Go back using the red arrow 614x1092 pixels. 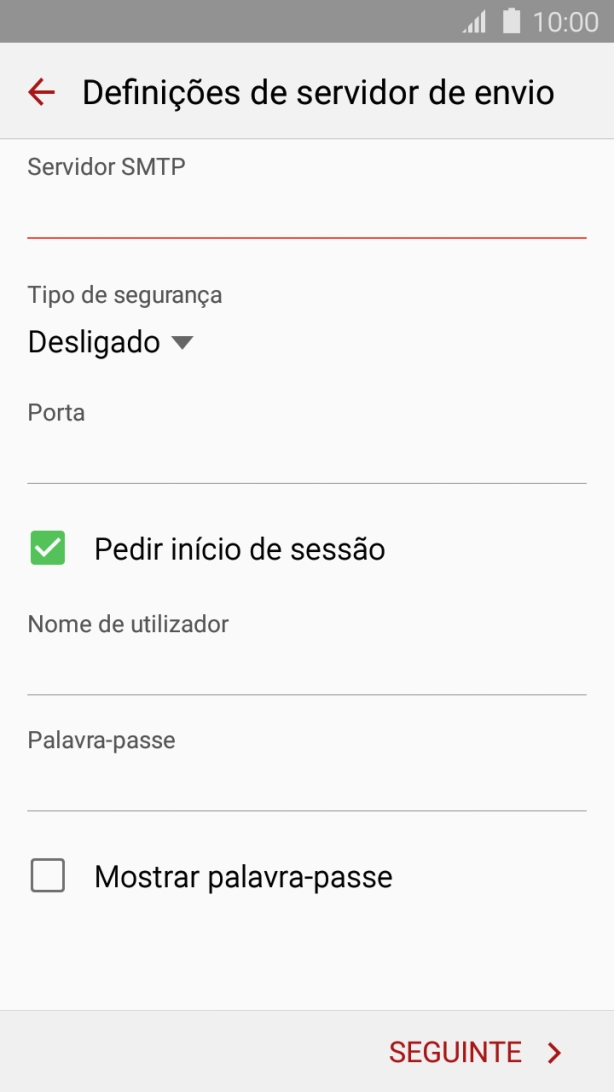42,92
